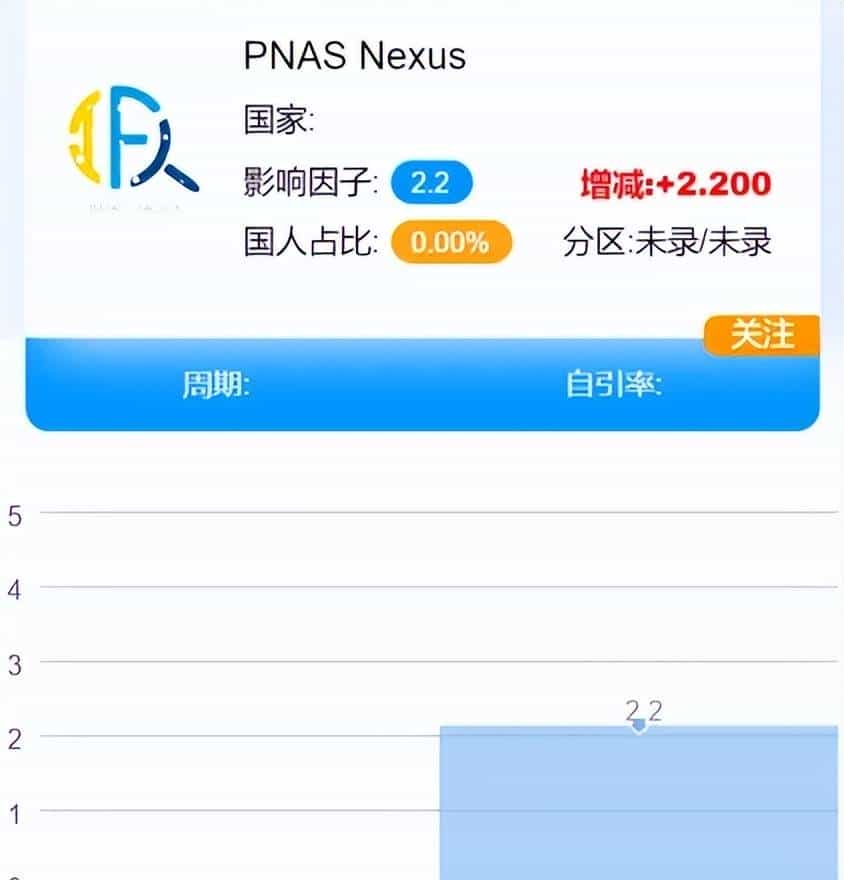This screenshot has width=844, height=880.
Task: Select the red 增减:+2.200 indicator
Action: (675, 182)
